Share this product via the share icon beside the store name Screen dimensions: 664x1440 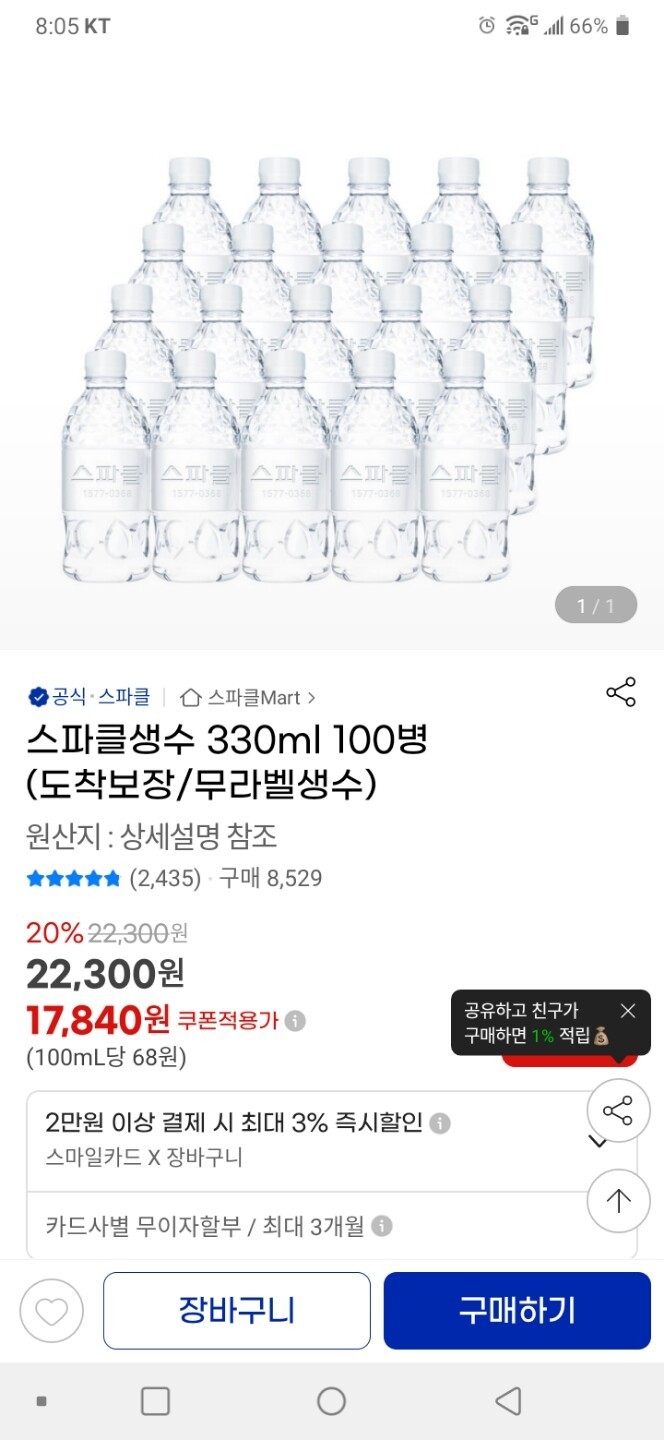[620, 692]
